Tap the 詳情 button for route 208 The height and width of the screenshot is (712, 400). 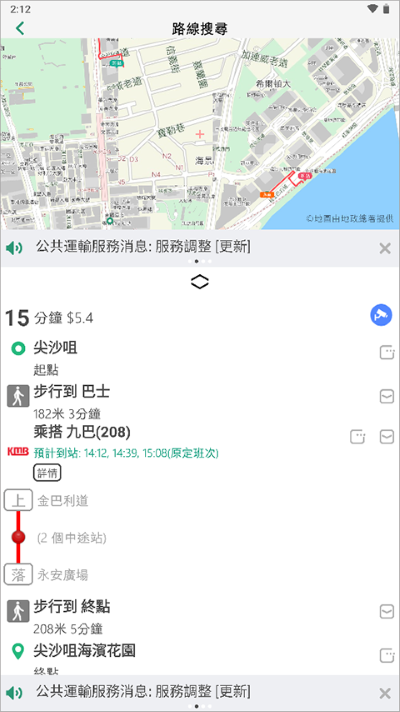pyautogui.click(x=47, y=473)
